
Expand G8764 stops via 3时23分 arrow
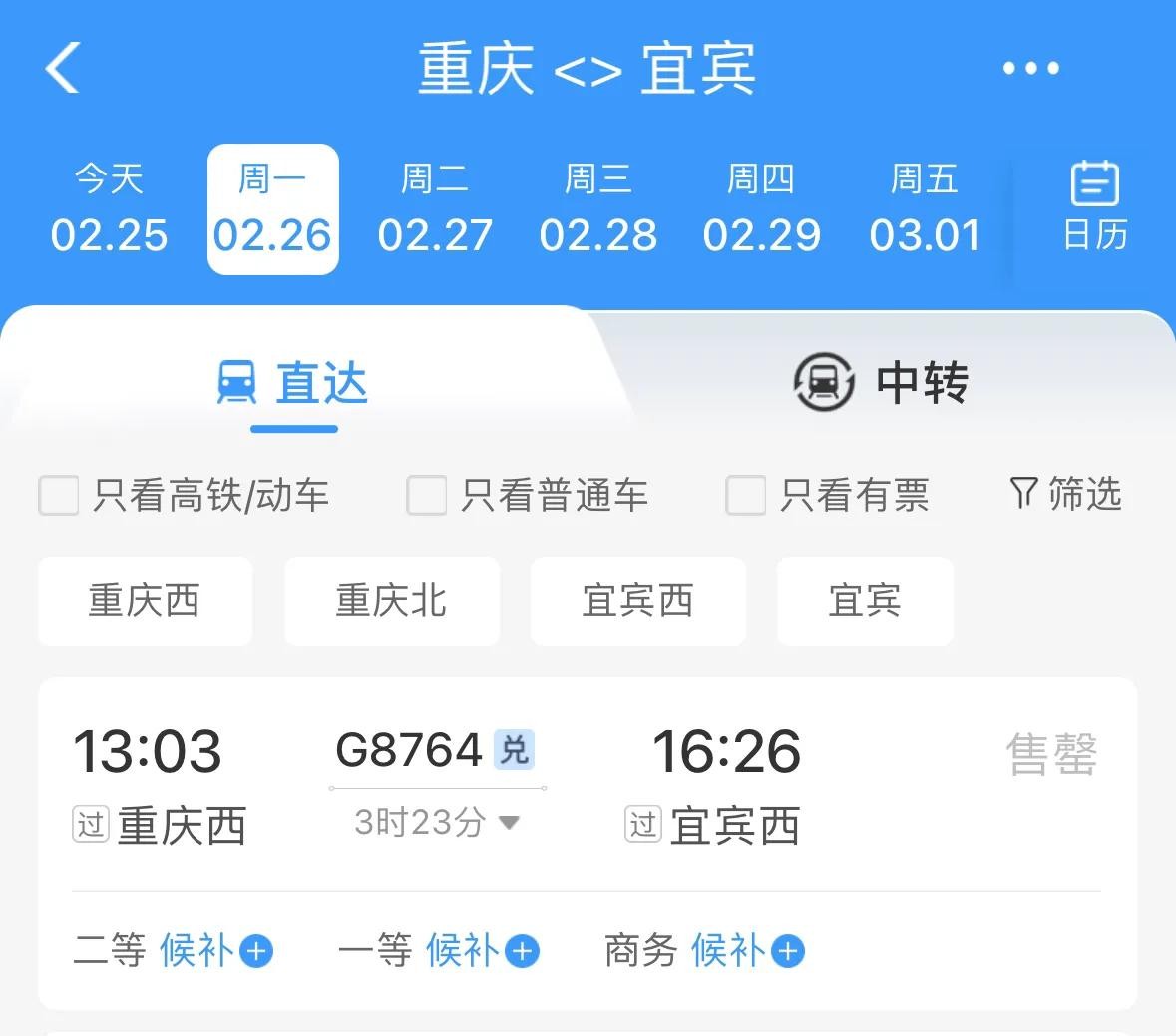tap(509, 823)
